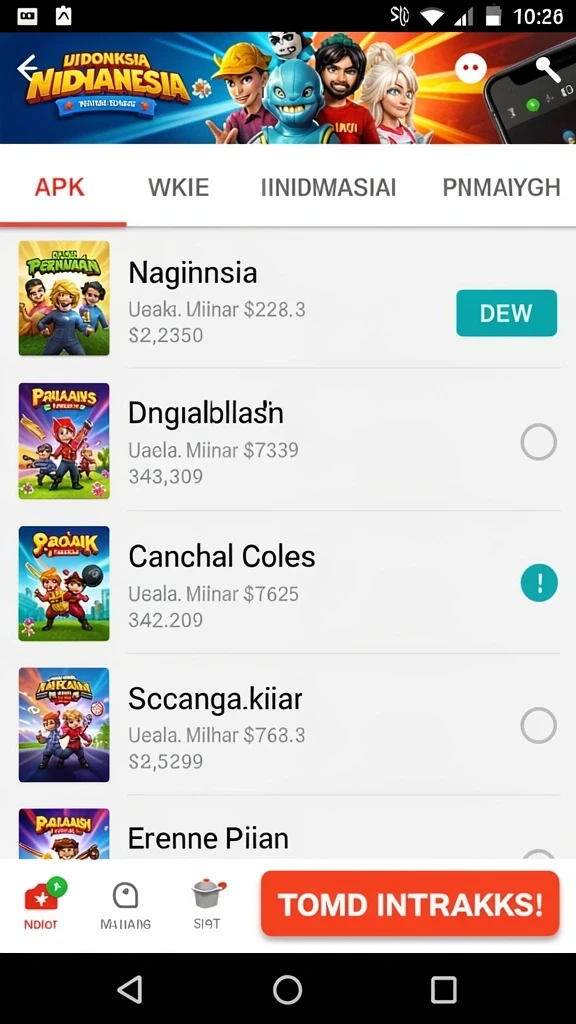Tap the TOMD INTRAKKS! button
The image size is (576, 1024).
pyautogui.click(x=410, y=903)
